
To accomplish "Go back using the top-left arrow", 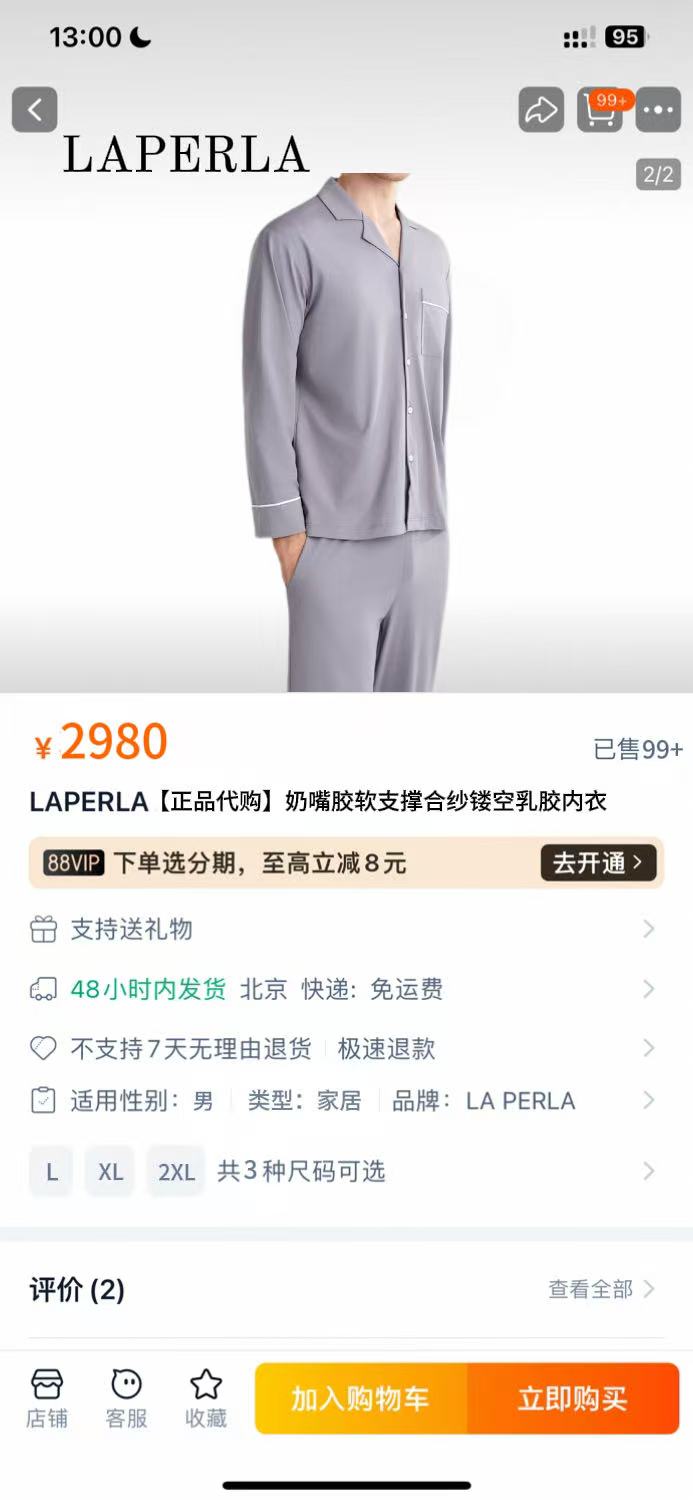I will pos(34,110).
